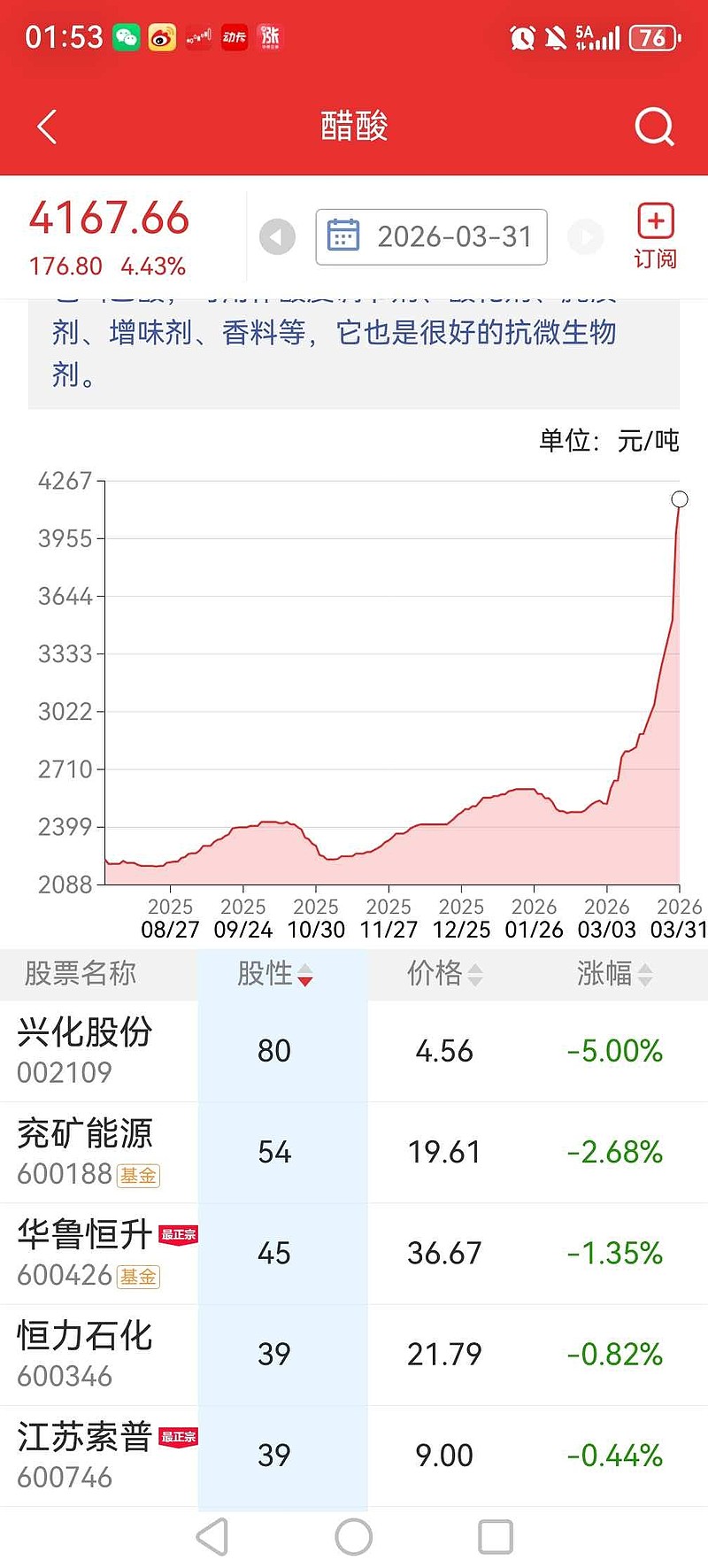
Task: Tap the right arrow beside the date field
Action: click(x=585, y=236)
